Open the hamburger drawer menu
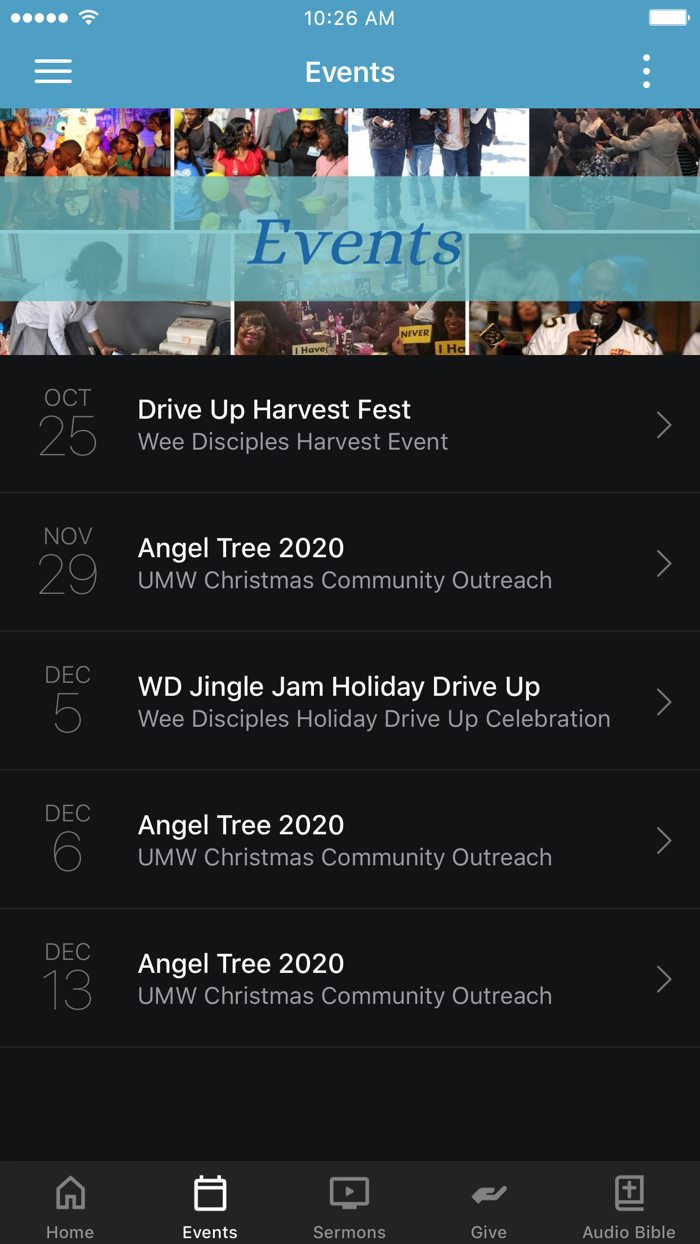The image size is (700, 1244). point(53,72)
